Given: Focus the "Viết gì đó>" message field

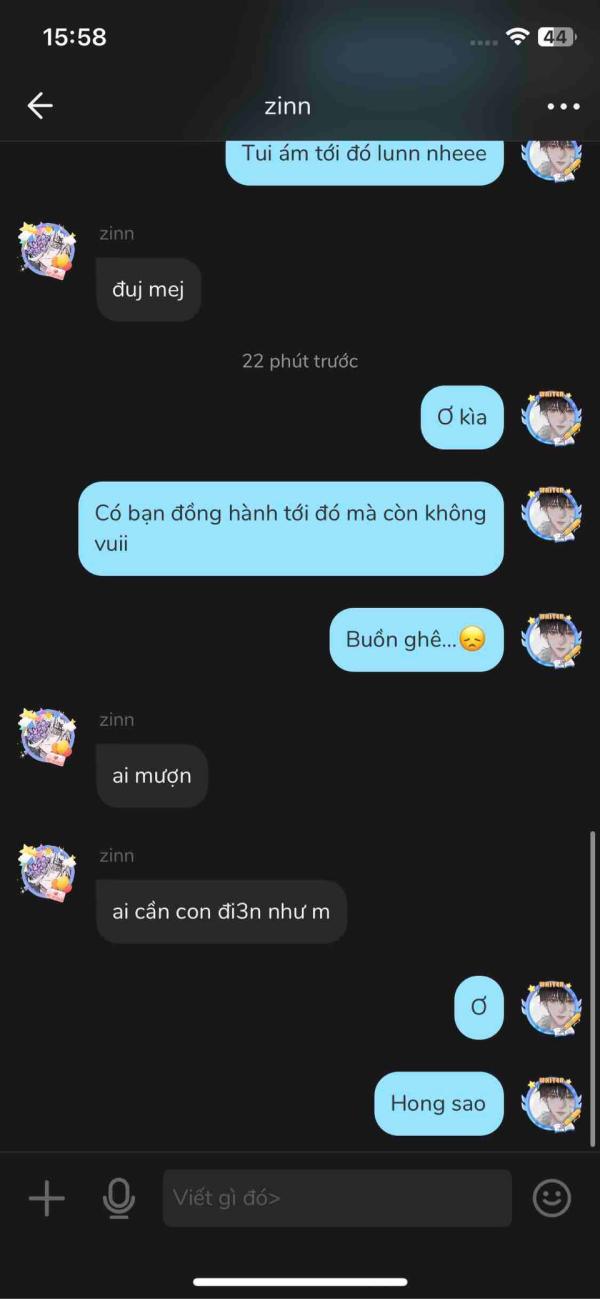Looking at the screenshot, I should [x=337, y=1198].
